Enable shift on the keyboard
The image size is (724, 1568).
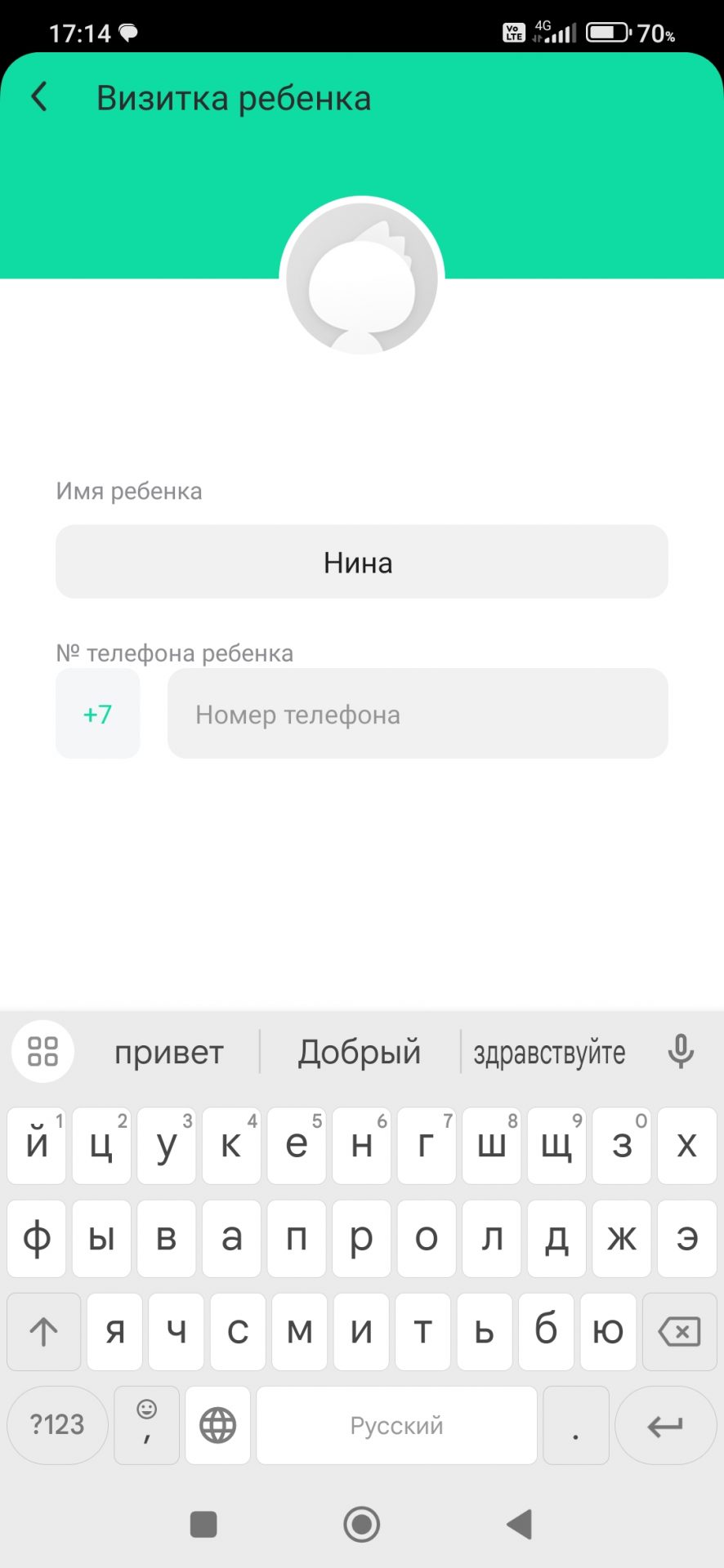click(44, 1332)
